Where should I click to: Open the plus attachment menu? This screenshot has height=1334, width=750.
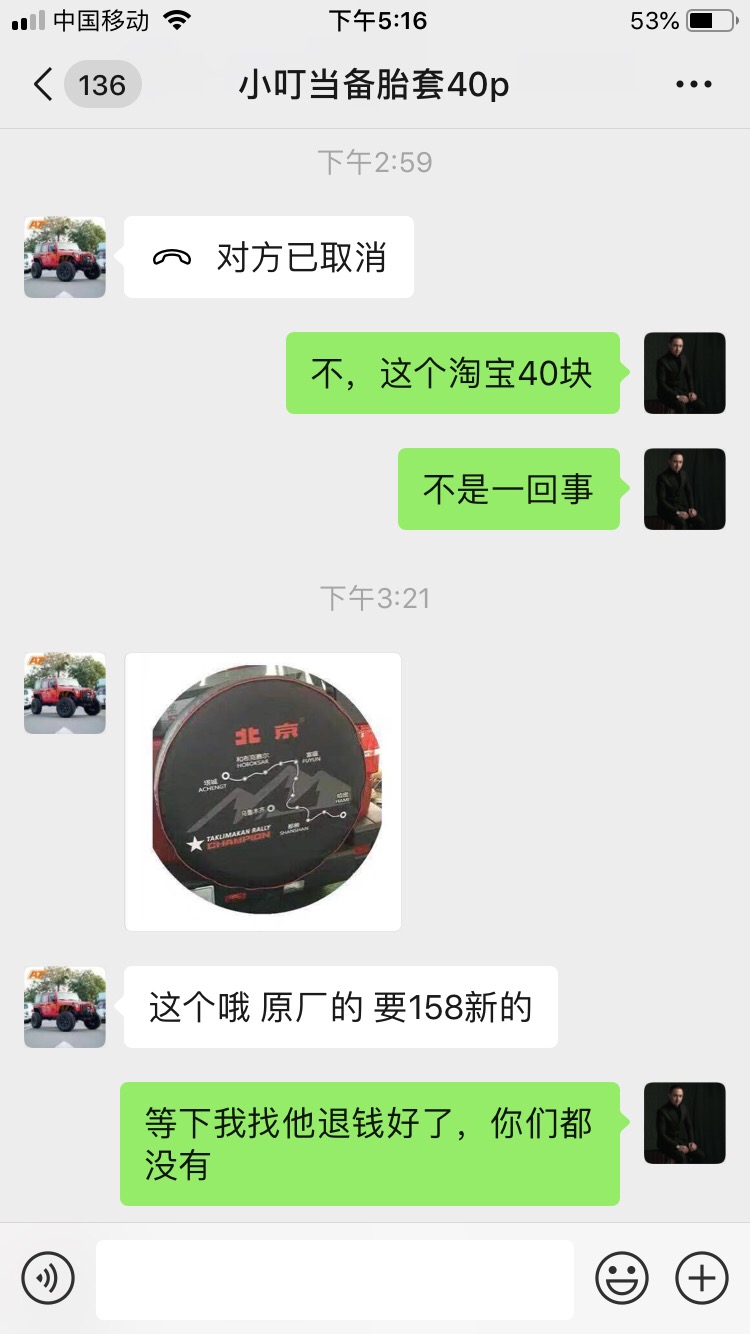point(702,1278)
